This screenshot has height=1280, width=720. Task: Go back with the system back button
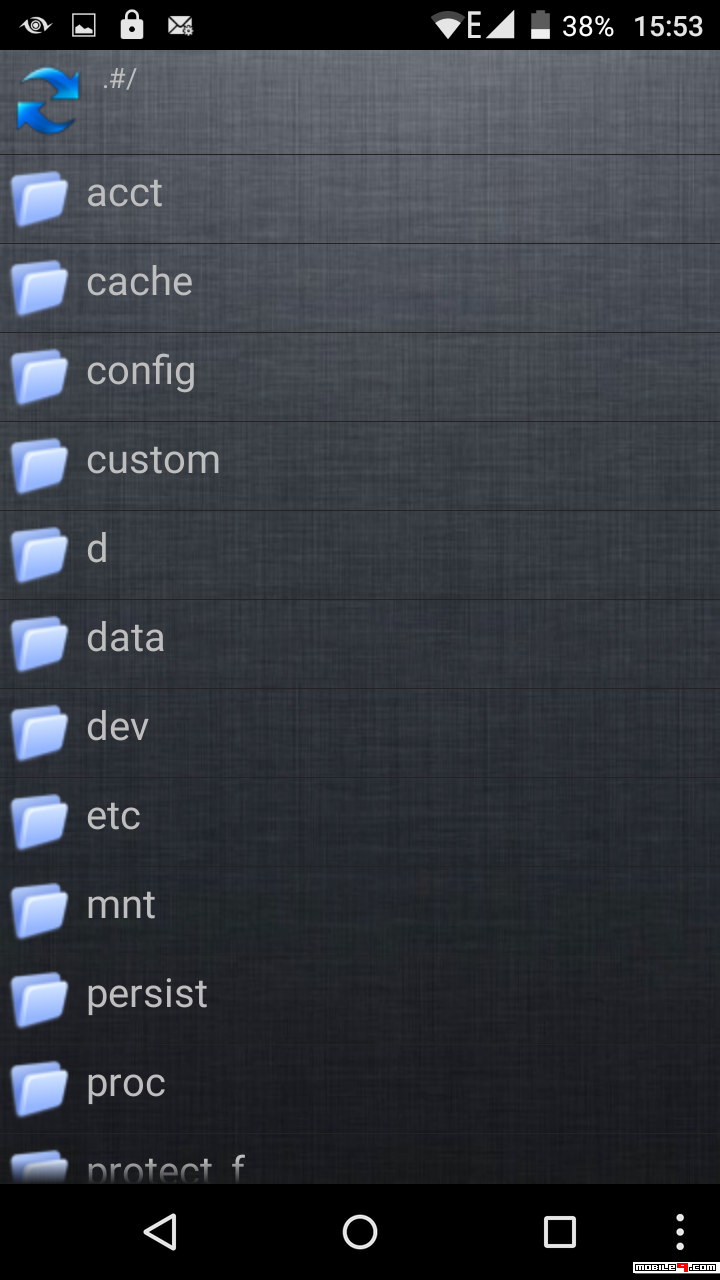[x=160, y=1232]
